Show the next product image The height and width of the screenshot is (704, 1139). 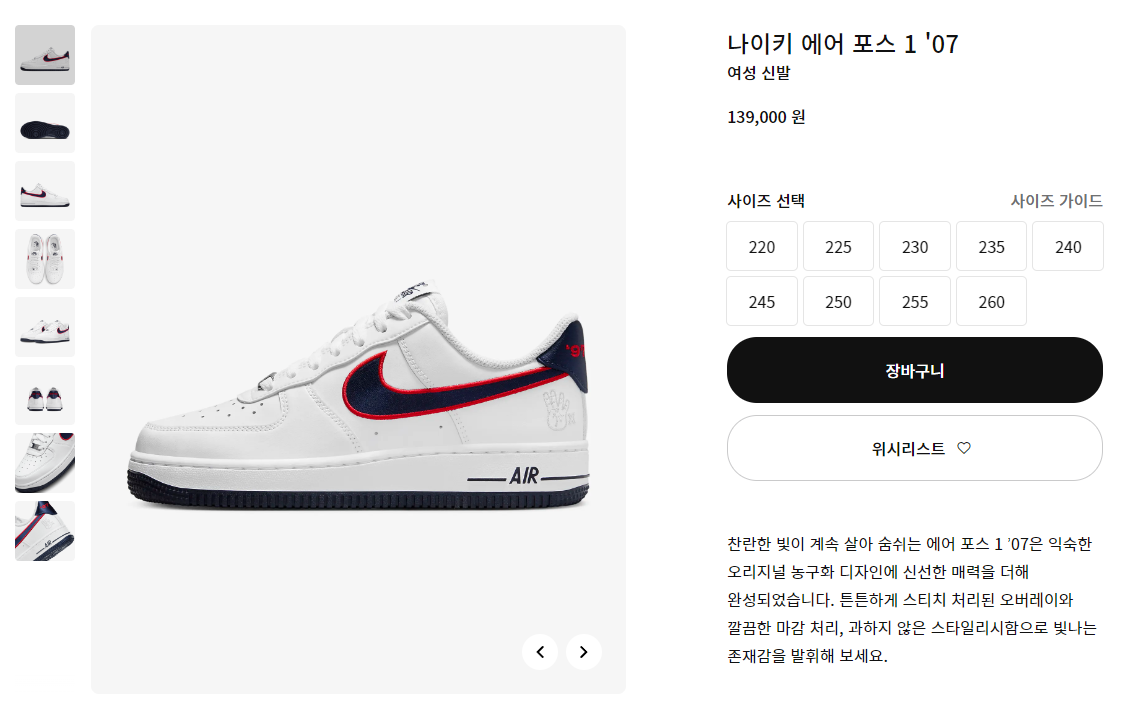click(584, 652)
